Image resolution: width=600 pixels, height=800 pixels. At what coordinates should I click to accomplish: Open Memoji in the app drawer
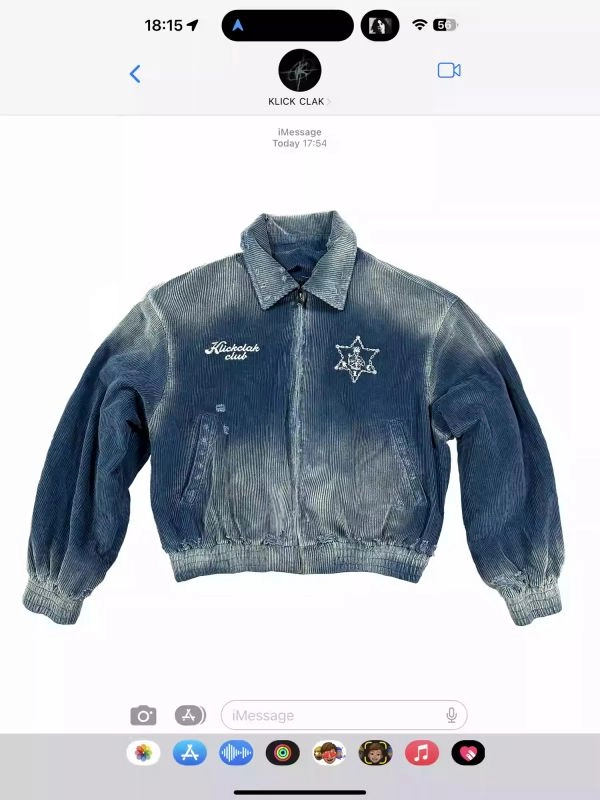(329, 753)
